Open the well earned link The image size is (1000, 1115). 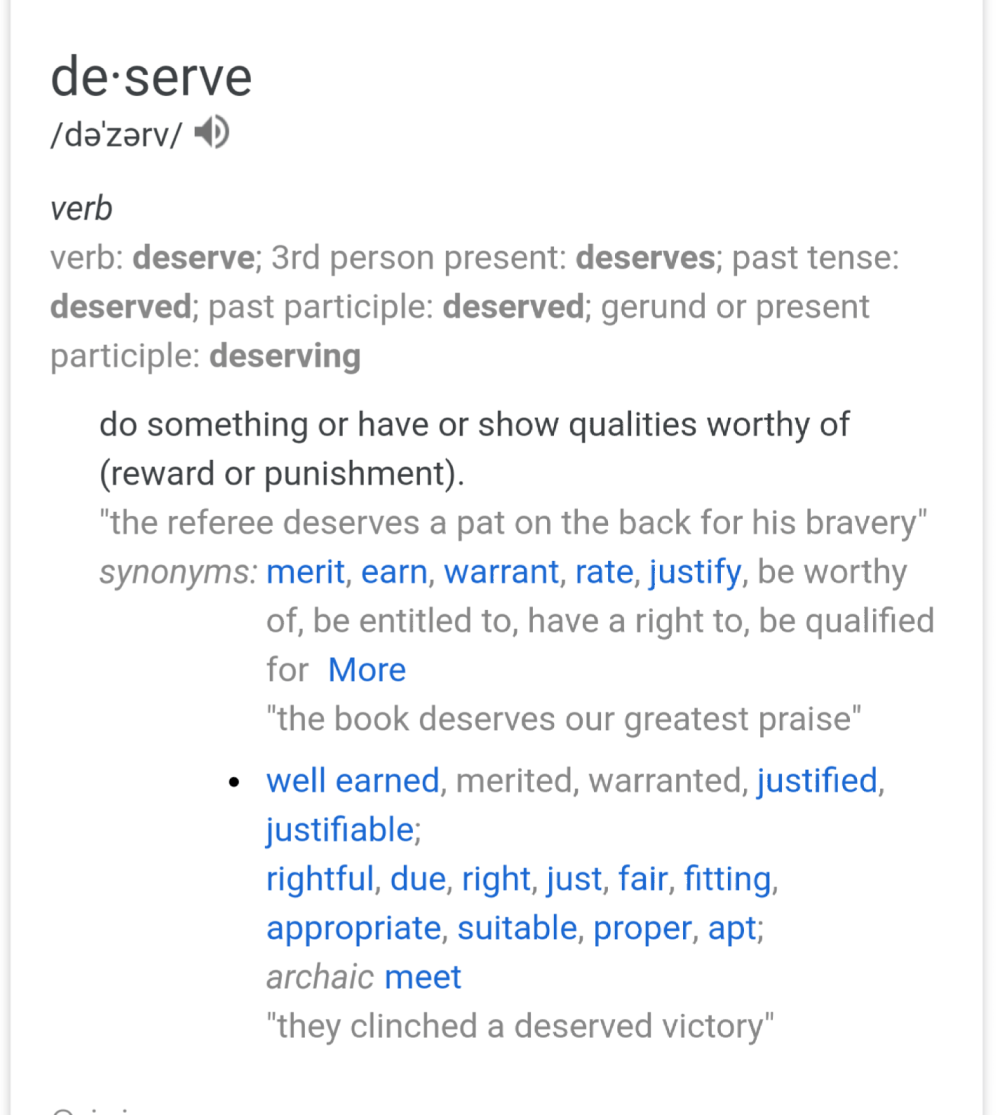pyautogui.click(x=352, y=781)
